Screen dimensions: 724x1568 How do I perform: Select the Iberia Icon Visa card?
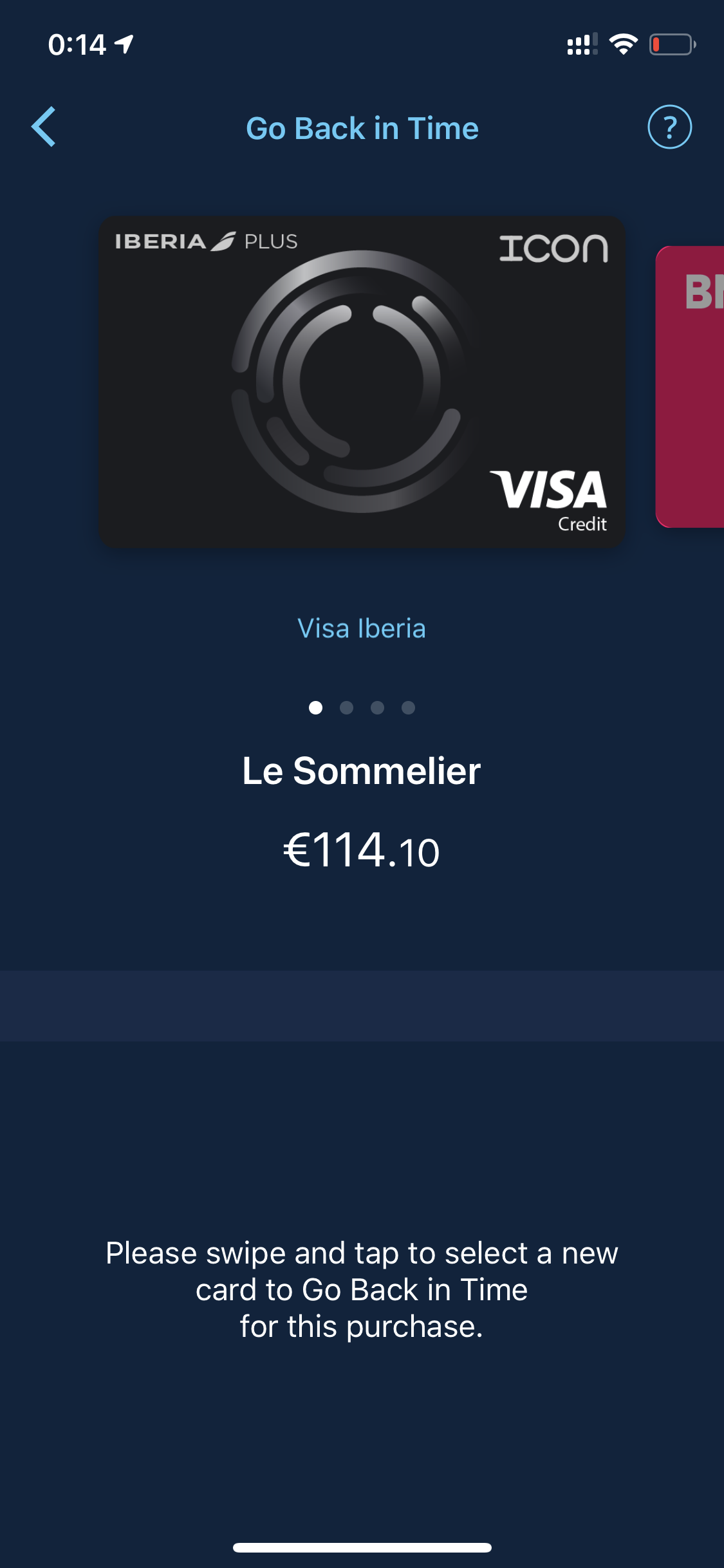point(362,382)
